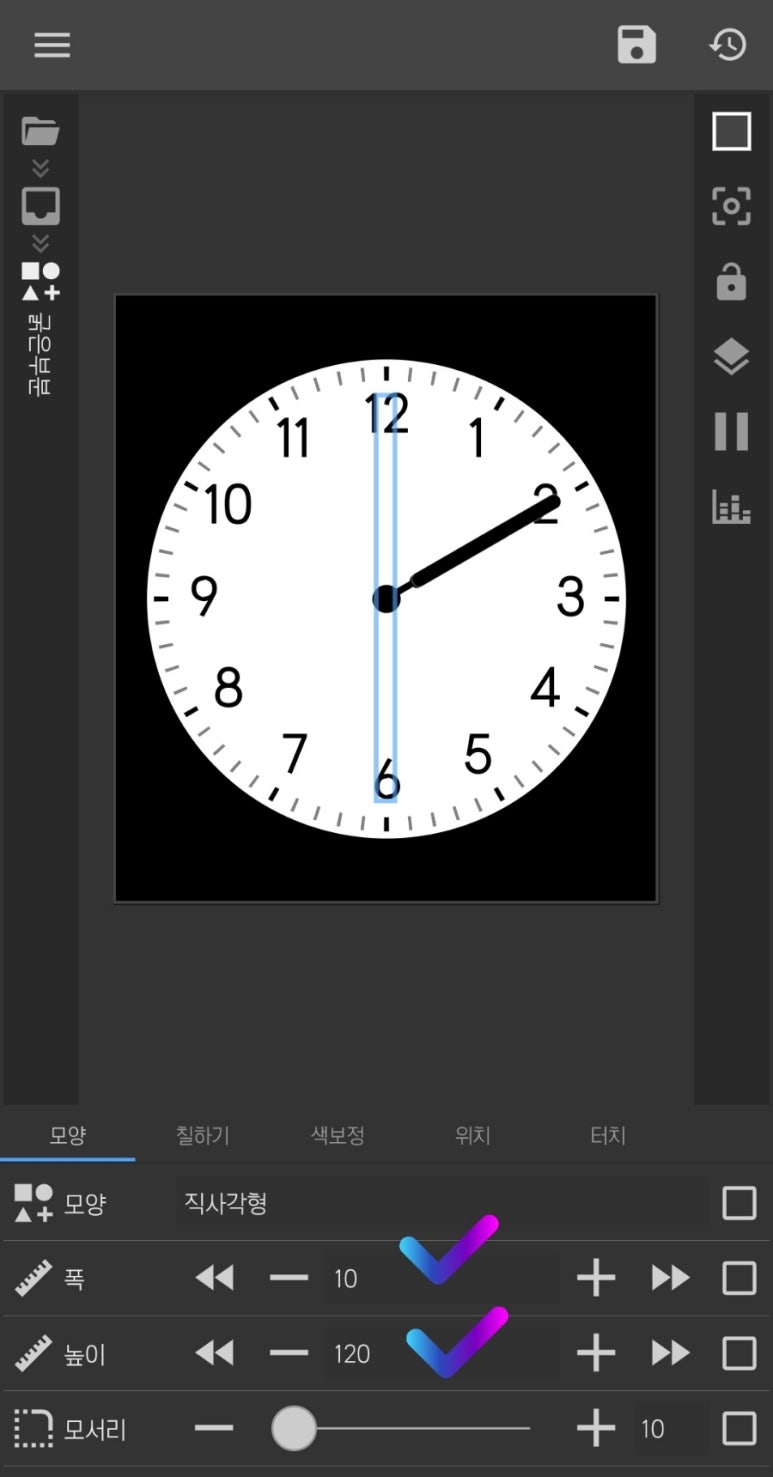Tap the 모서리 slider handle
Image resolution: width=773 pixels, height=1477 pixels.
coord(294,1429)
